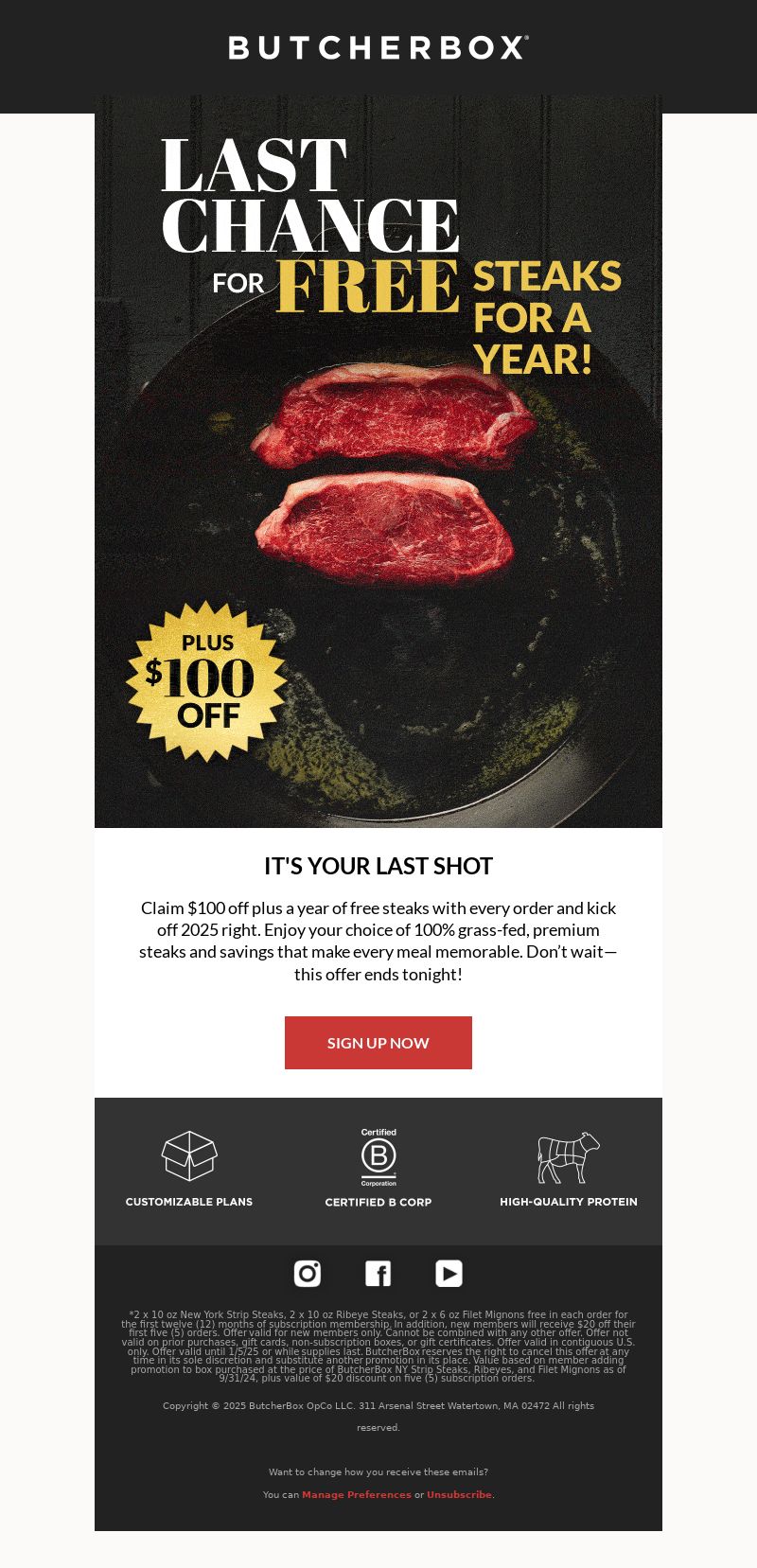Unsubscribe from these emails
The height and width of the screenshot is (1568, 757).
(x=459, y=1495)
